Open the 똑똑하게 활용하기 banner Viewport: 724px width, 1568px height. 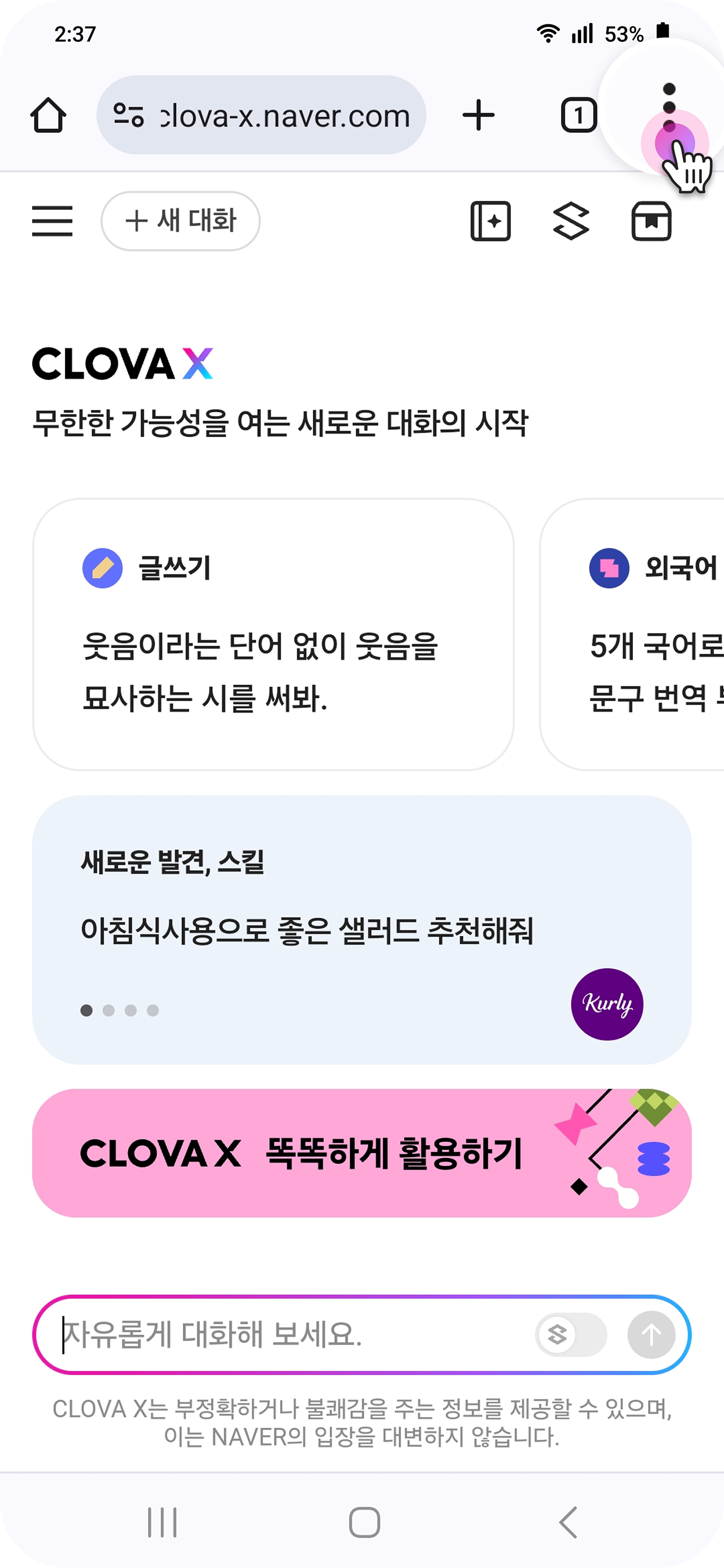361,1154
